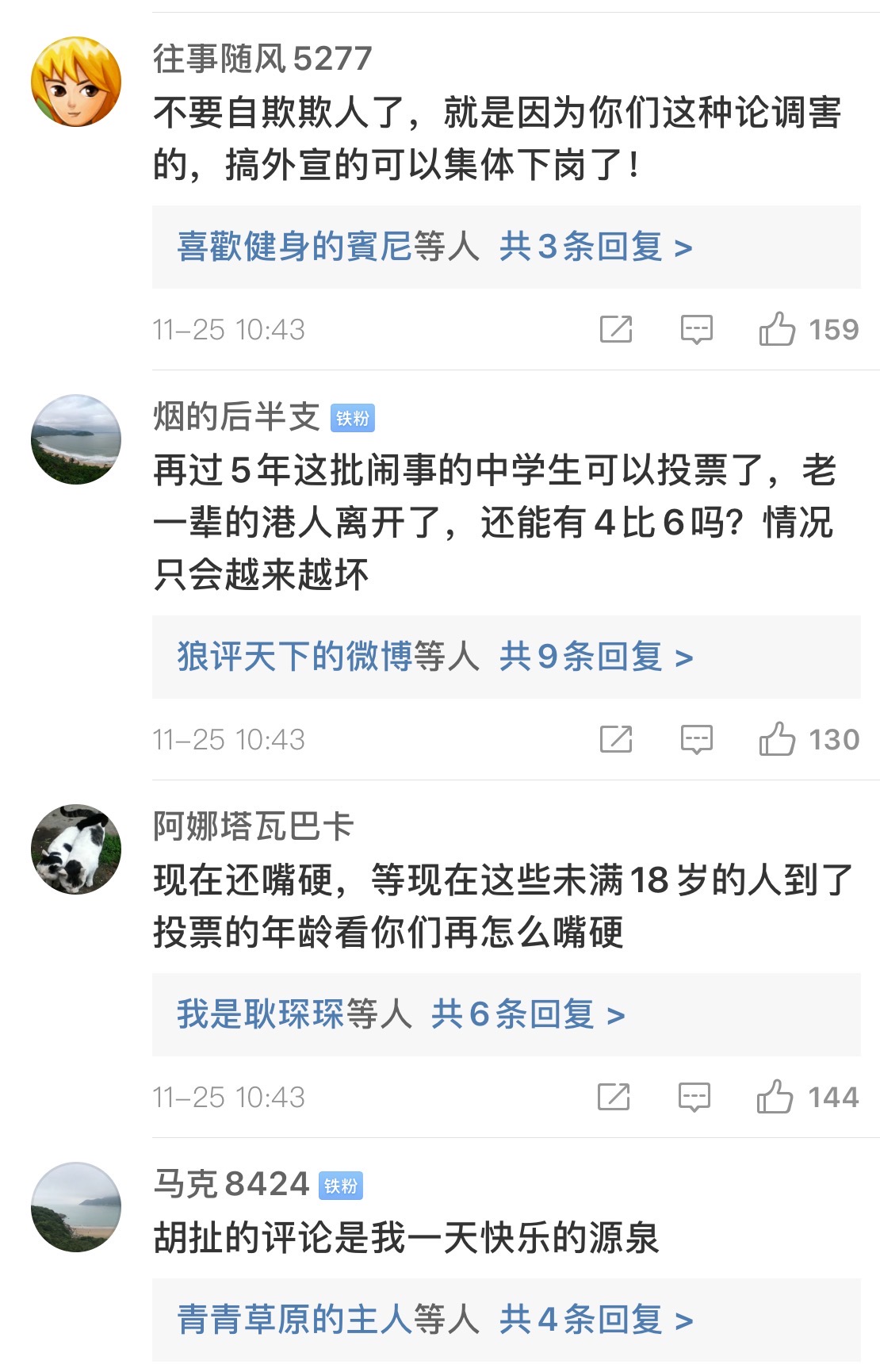Like the comment with 159 likes
880x1372 pixels.
(x=778, y=329)
